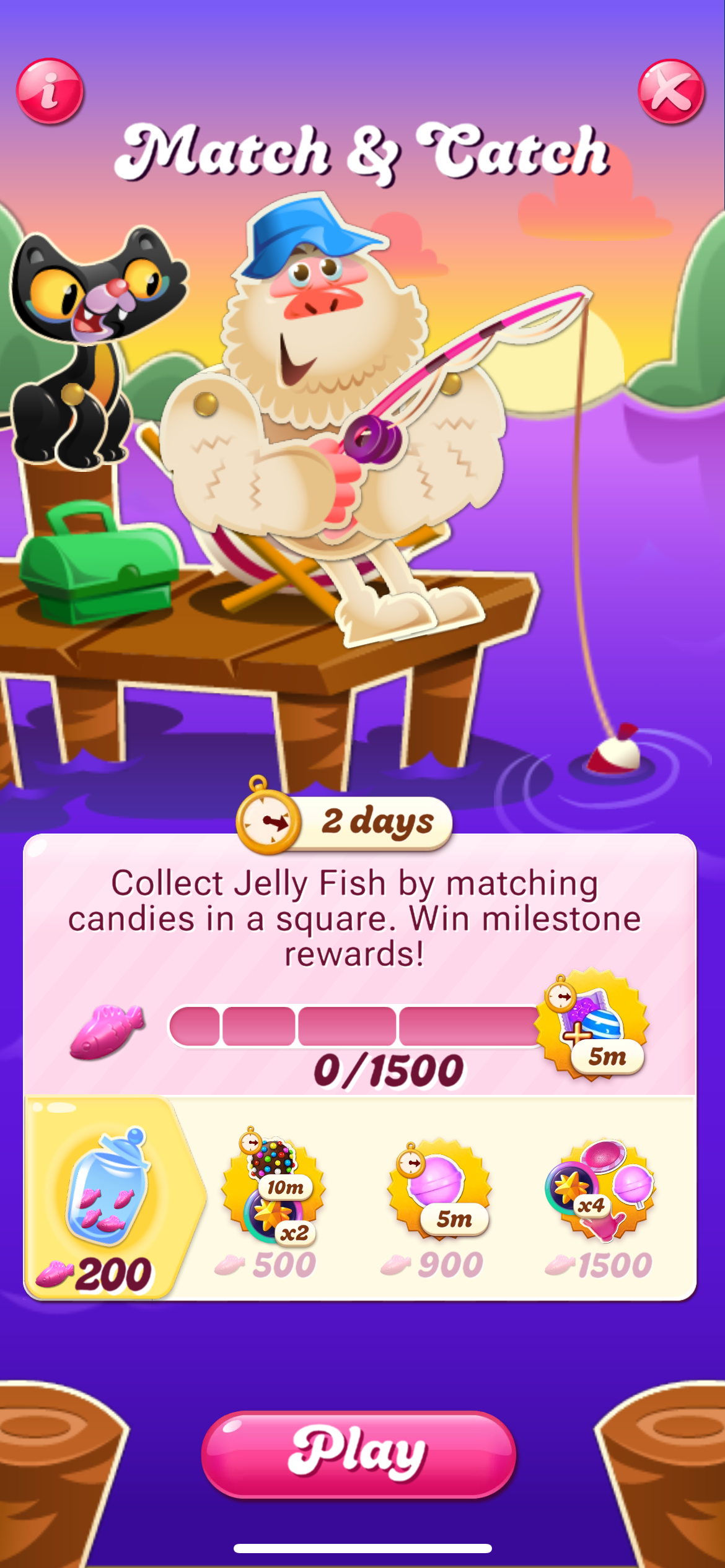Close the Match & Catch popup
The image size is (725, 1568).
pos(671,92)
